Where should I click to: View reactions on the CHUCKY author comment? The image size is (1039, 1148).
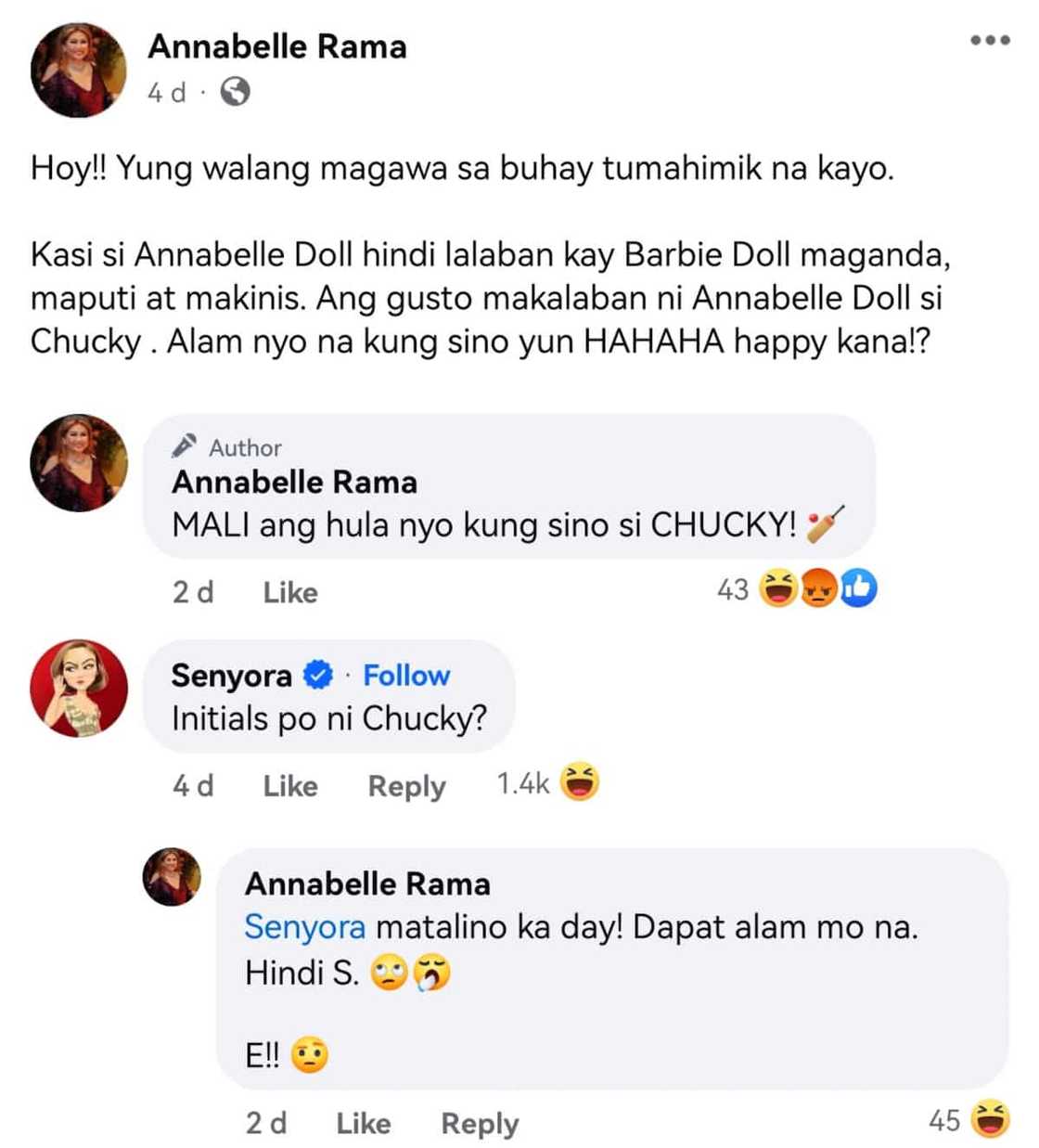[798, 589]
